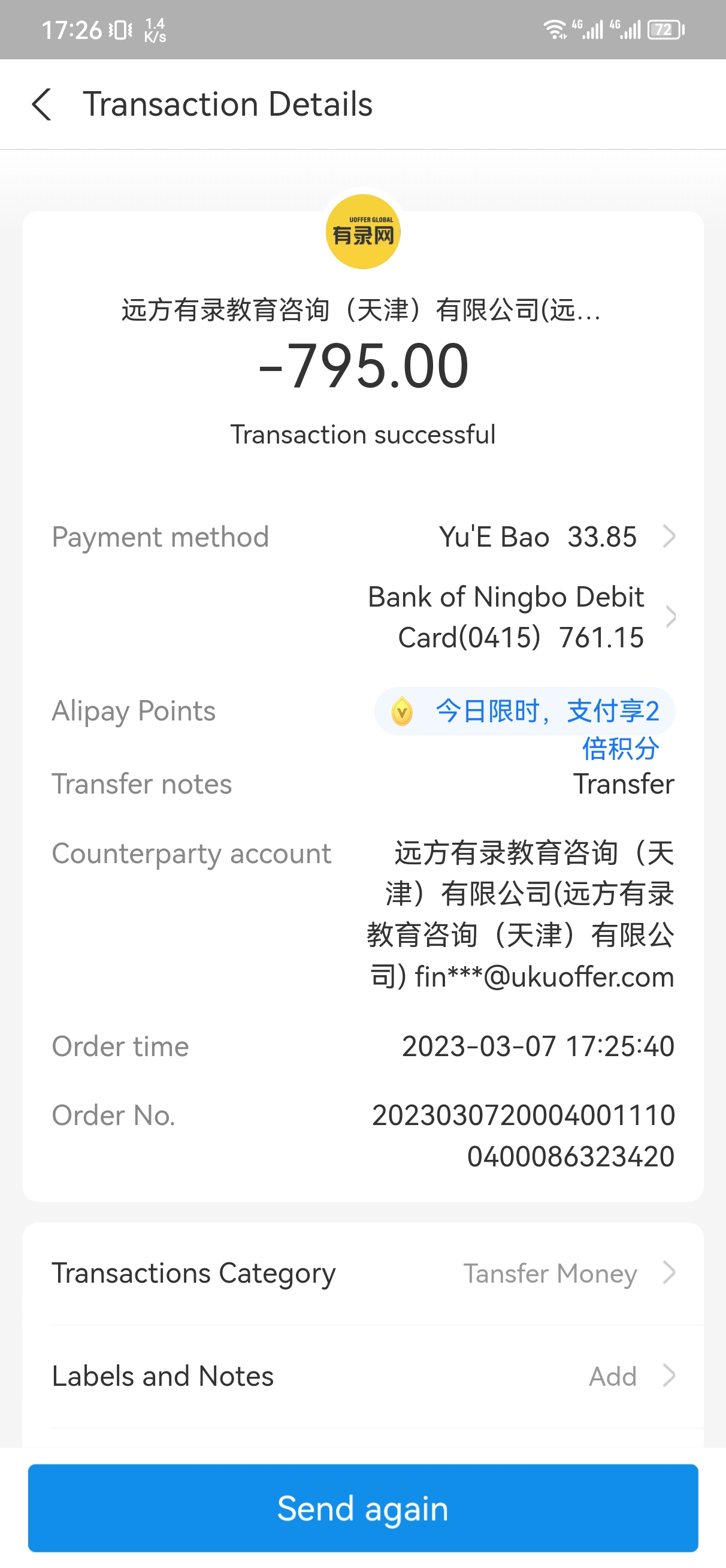Open the Yu'E Bao payment method details
The height and width of the screenshot is (1568, 726).
[556, 537]
